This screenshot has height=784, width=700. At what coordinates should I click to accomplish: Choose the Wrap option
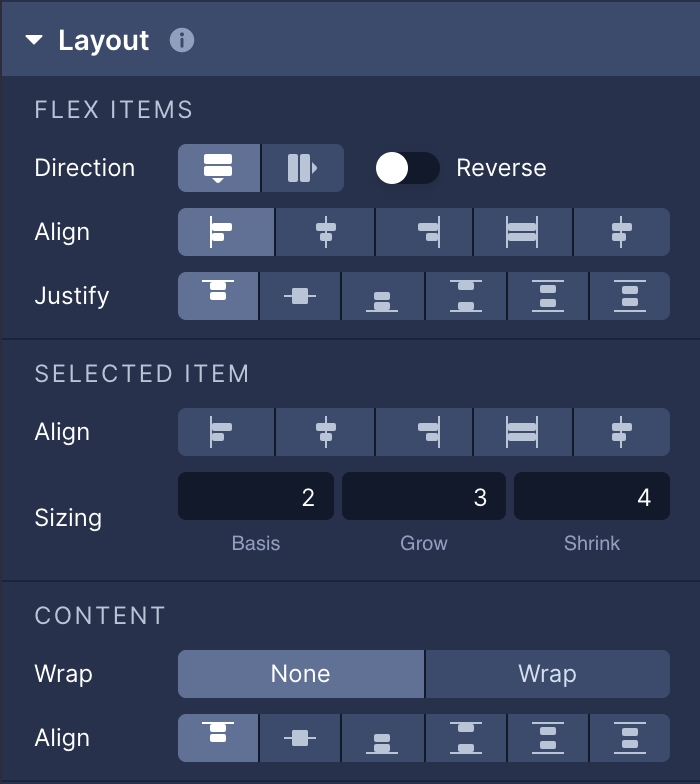547,674
